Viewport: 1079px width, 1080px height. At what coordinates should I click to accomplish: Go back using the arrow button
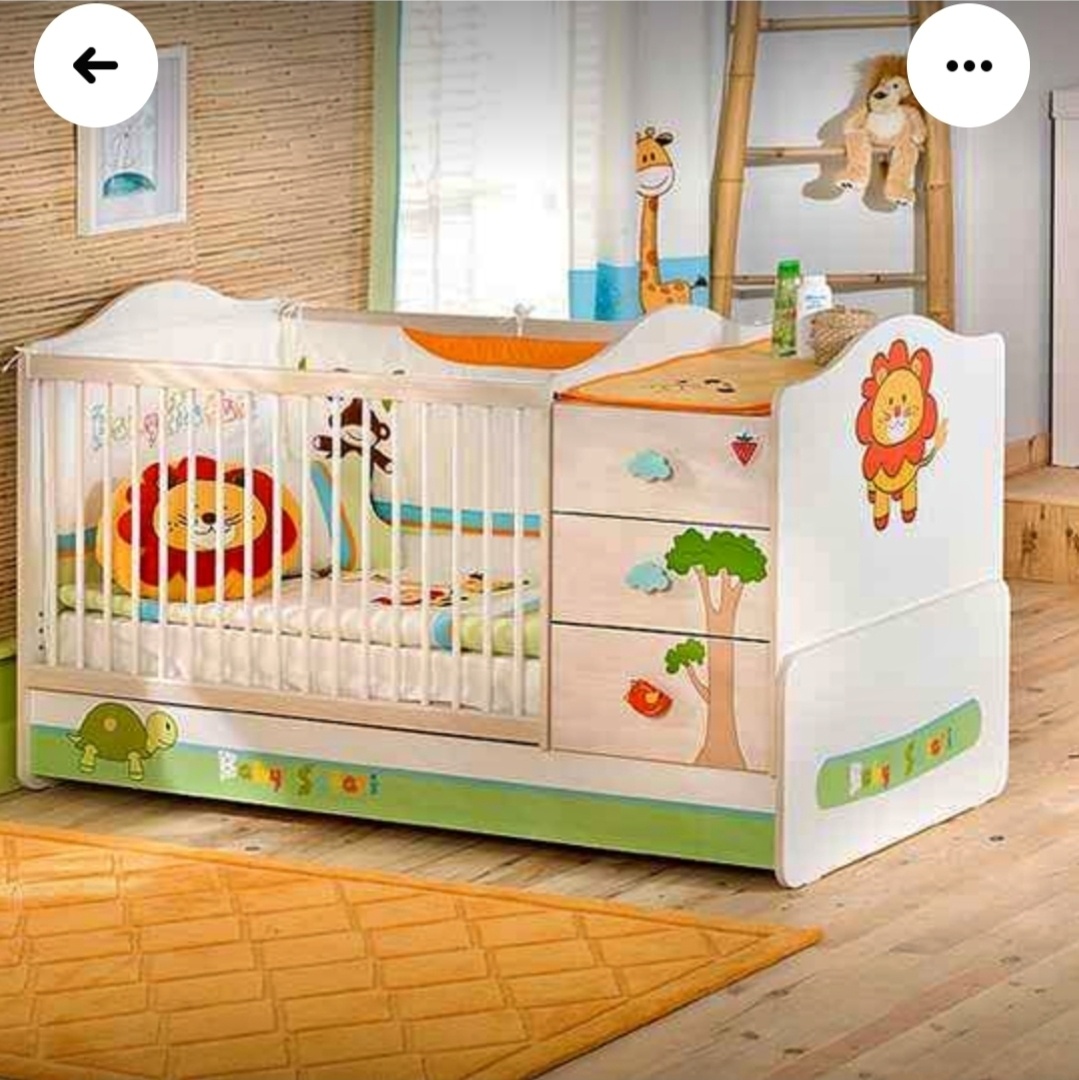pyautogui.click(x=96, y=66)
